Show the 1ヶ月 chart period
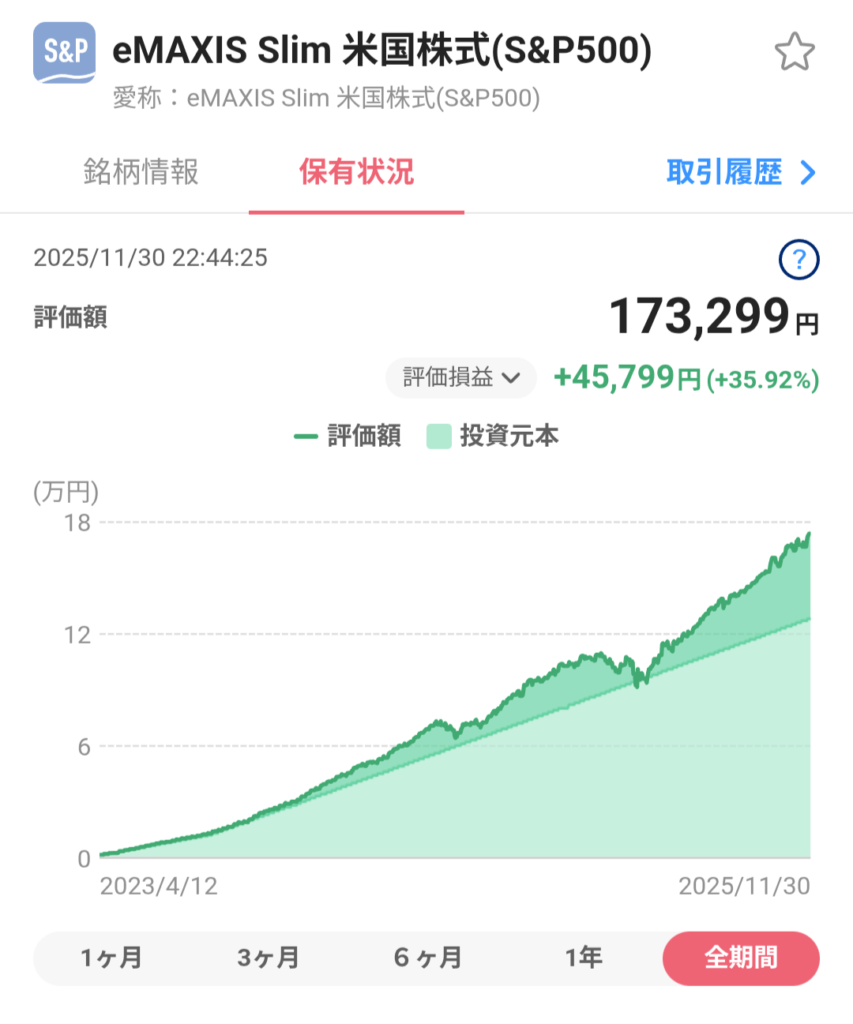Screen dimensions: 853x1024 pyautogui.click(x=111, y=958)
